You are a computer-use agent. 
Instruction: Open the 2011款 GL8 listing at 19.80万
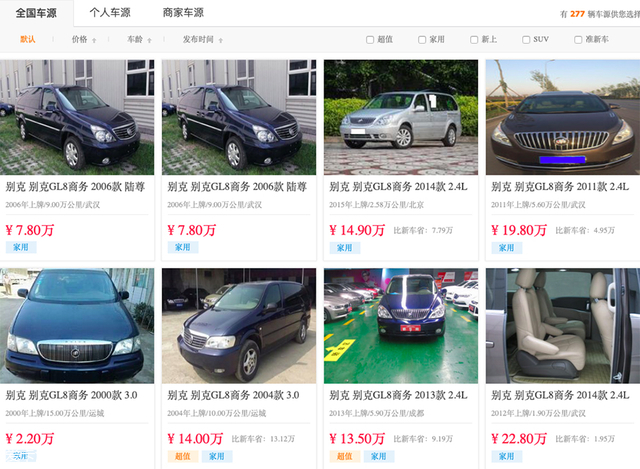[x=560, y=186]
